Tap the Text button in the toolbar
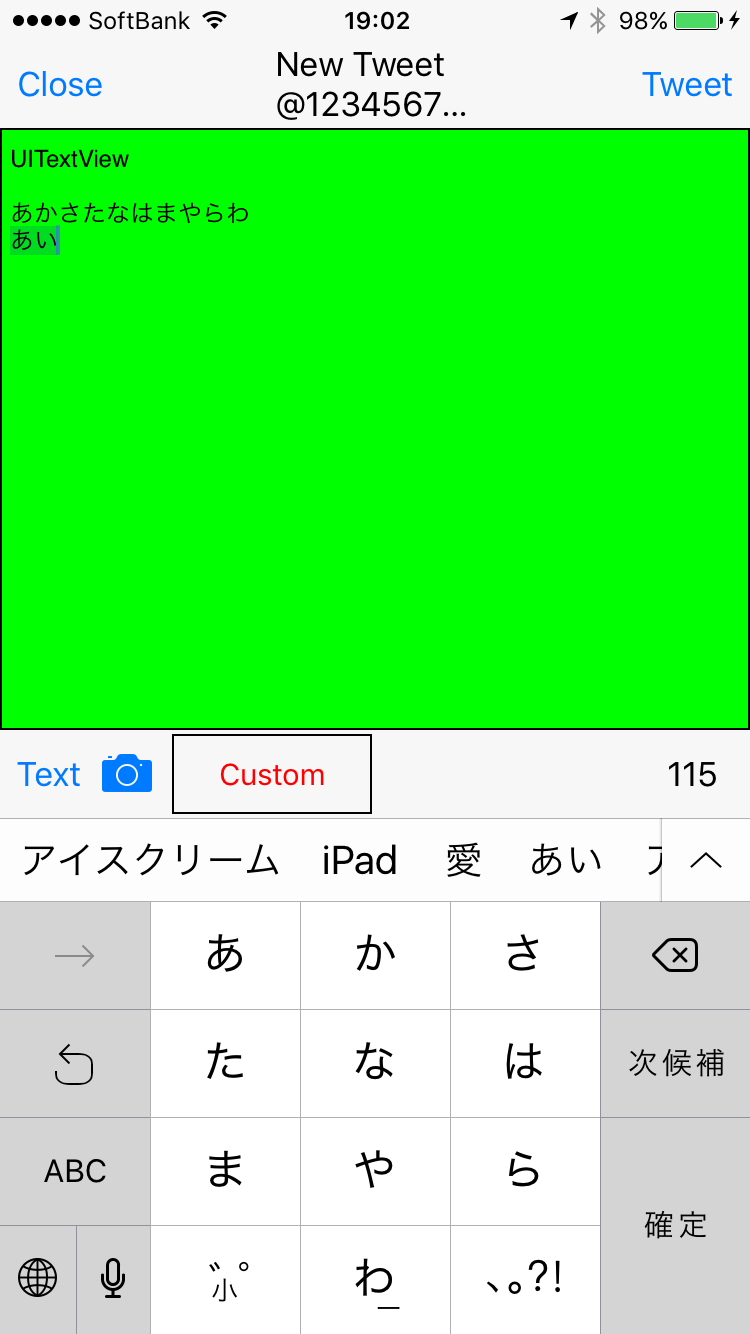The image size is (750, 1334). 49,775
